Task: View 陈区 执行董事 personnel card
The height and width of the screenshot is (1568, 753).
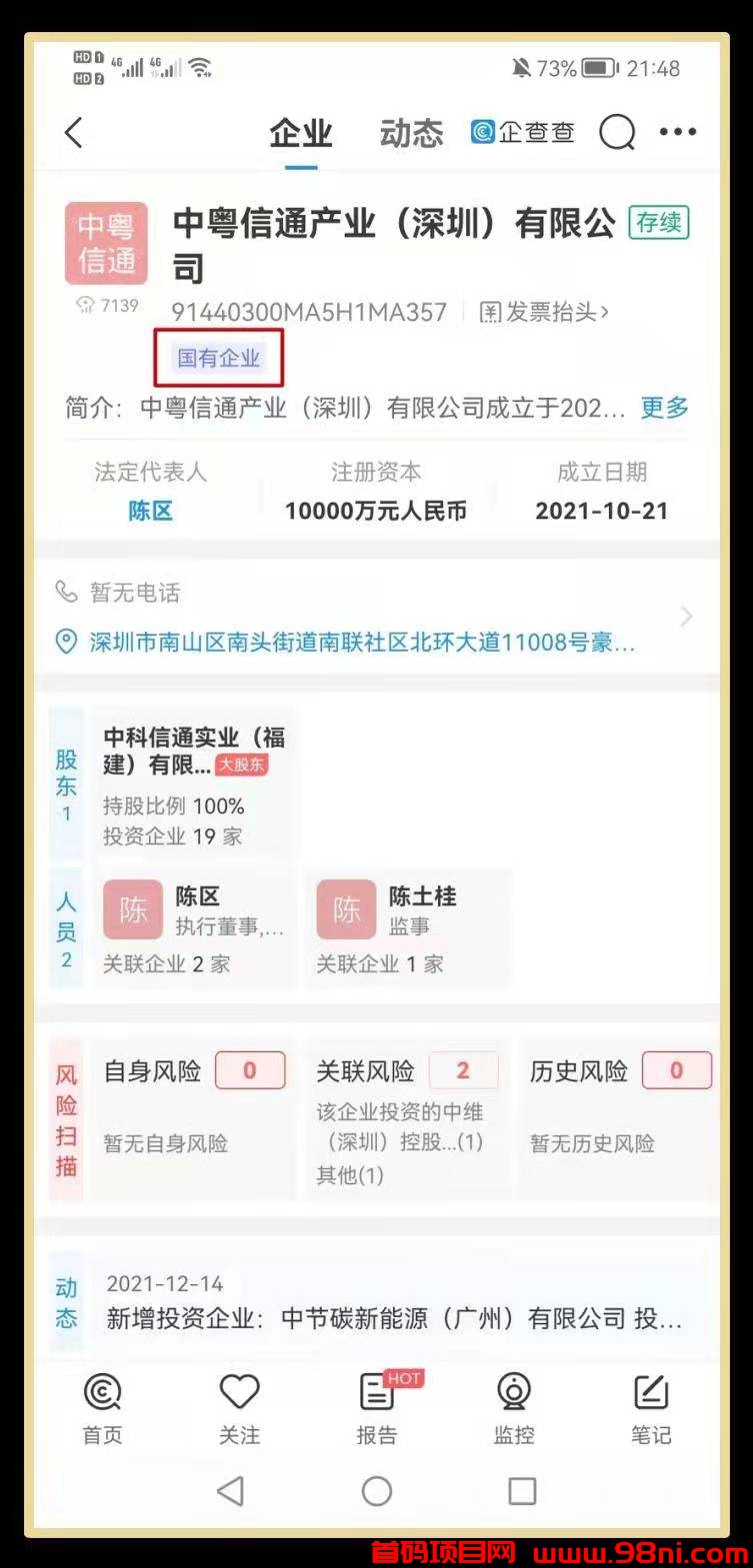Action: (x=196, y=929)
